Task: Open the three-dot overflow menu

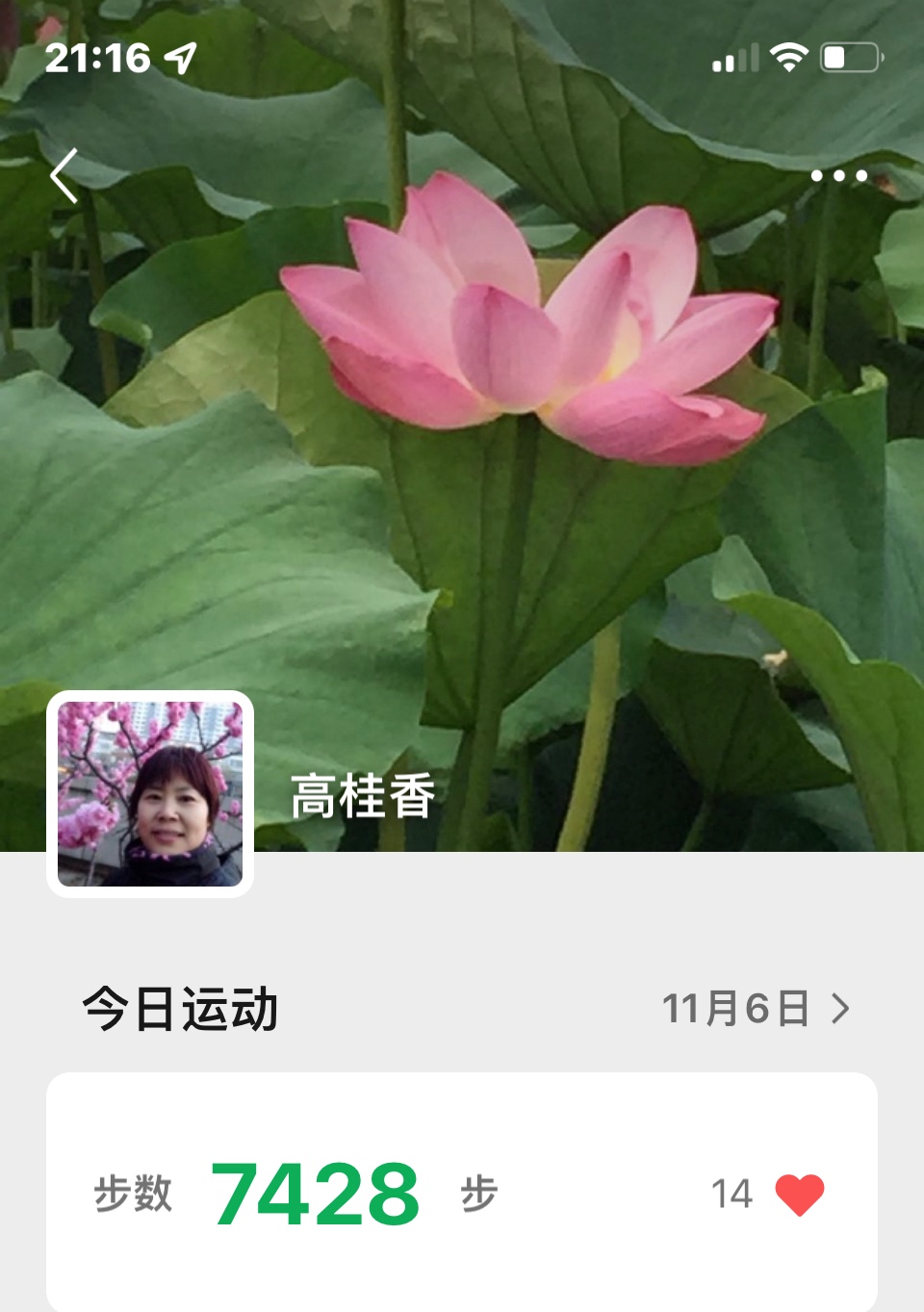Action: click(x=838, y=176)
